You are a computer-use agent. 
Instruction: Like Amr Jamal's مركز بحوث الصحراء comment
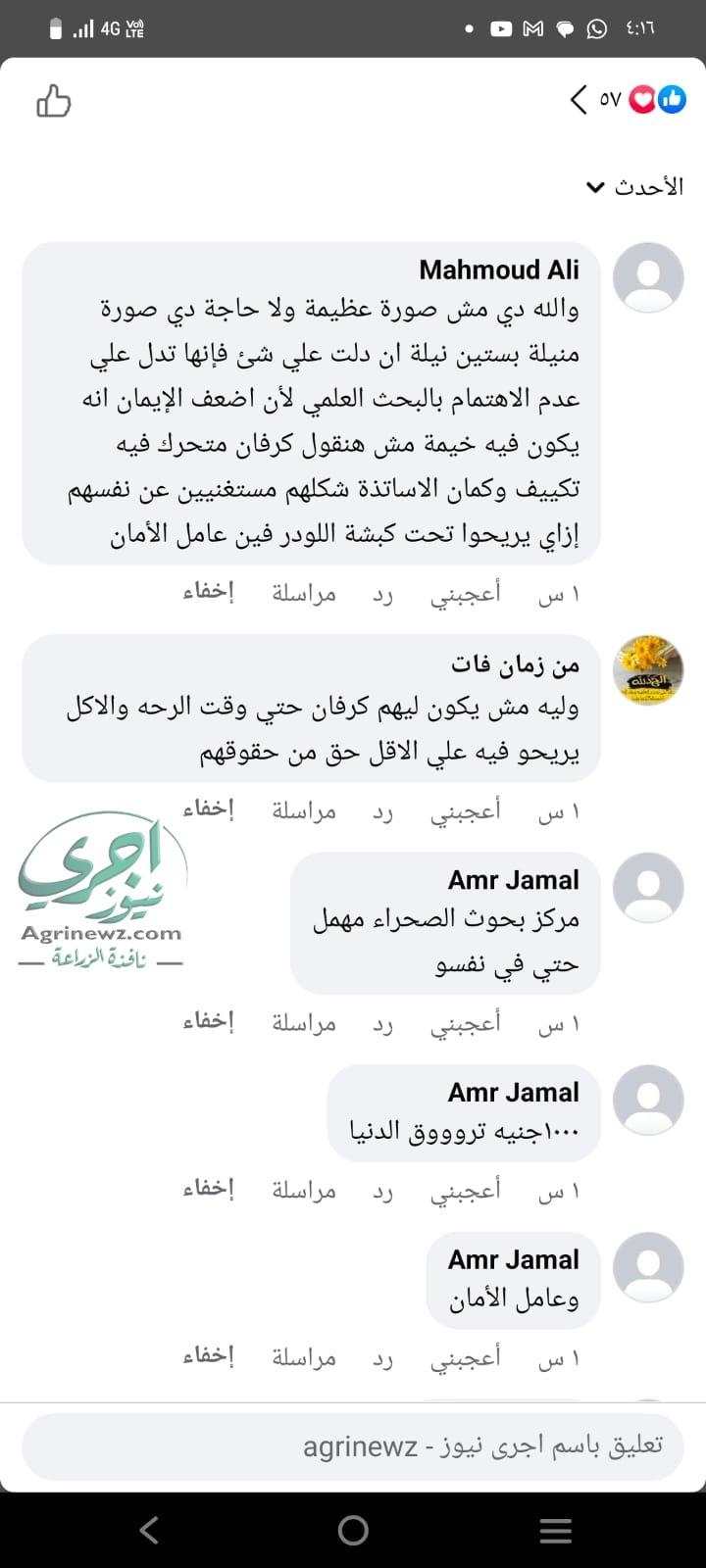pyautogui.click(x=465, y=1023)
